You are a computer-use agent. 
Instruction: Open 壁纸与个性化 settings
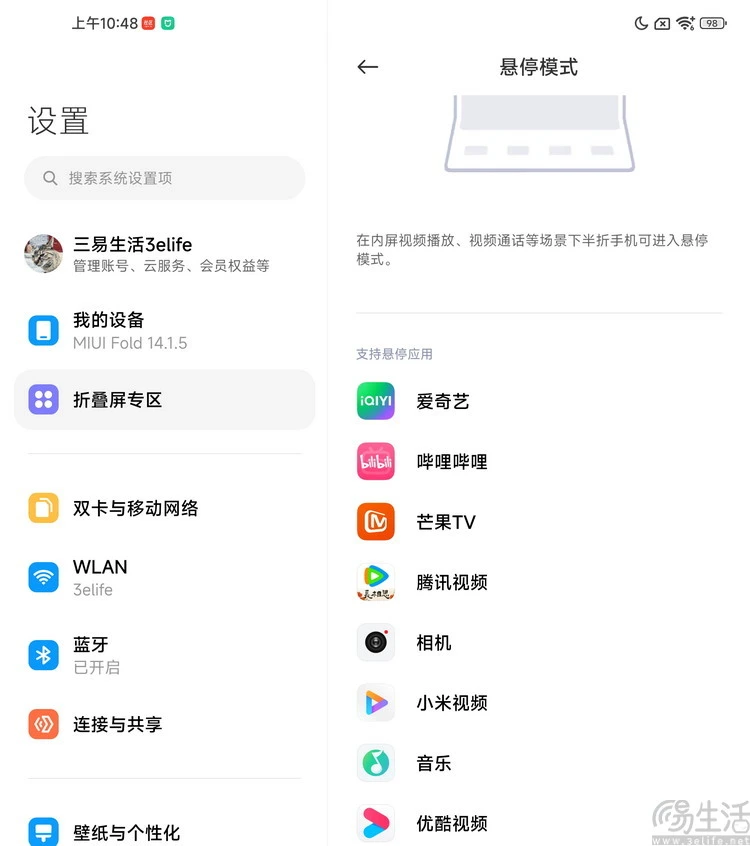point(164,832)
